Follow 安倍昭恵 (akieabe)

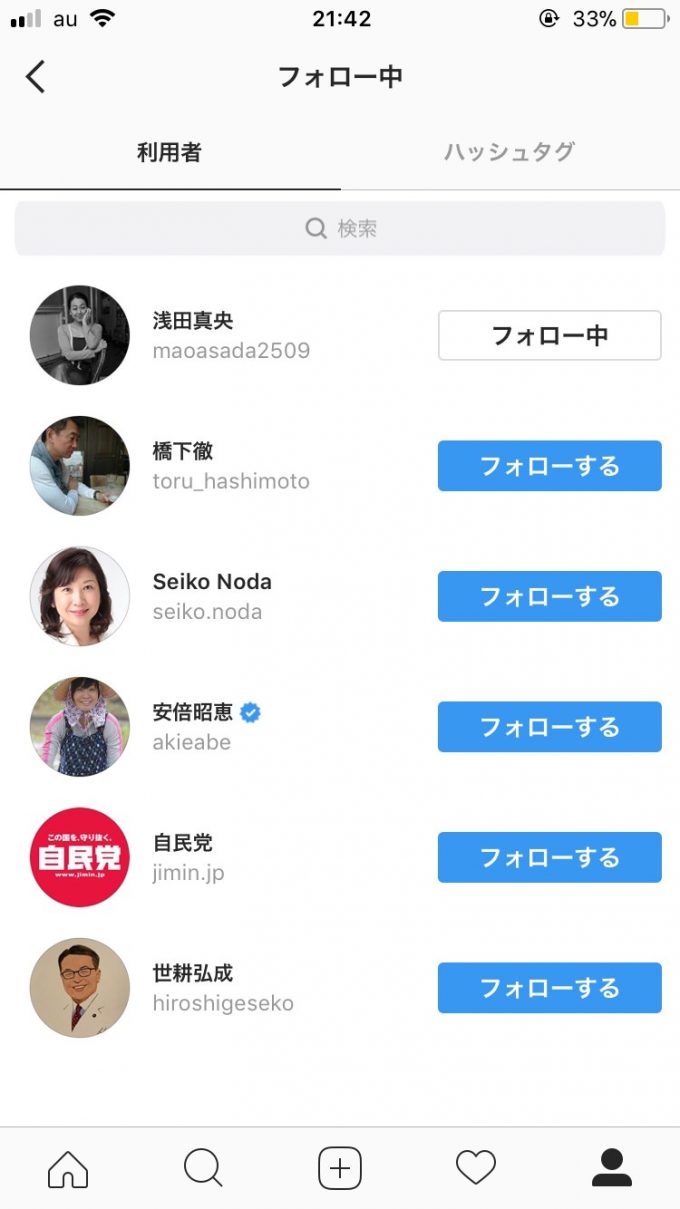[549, 727]
